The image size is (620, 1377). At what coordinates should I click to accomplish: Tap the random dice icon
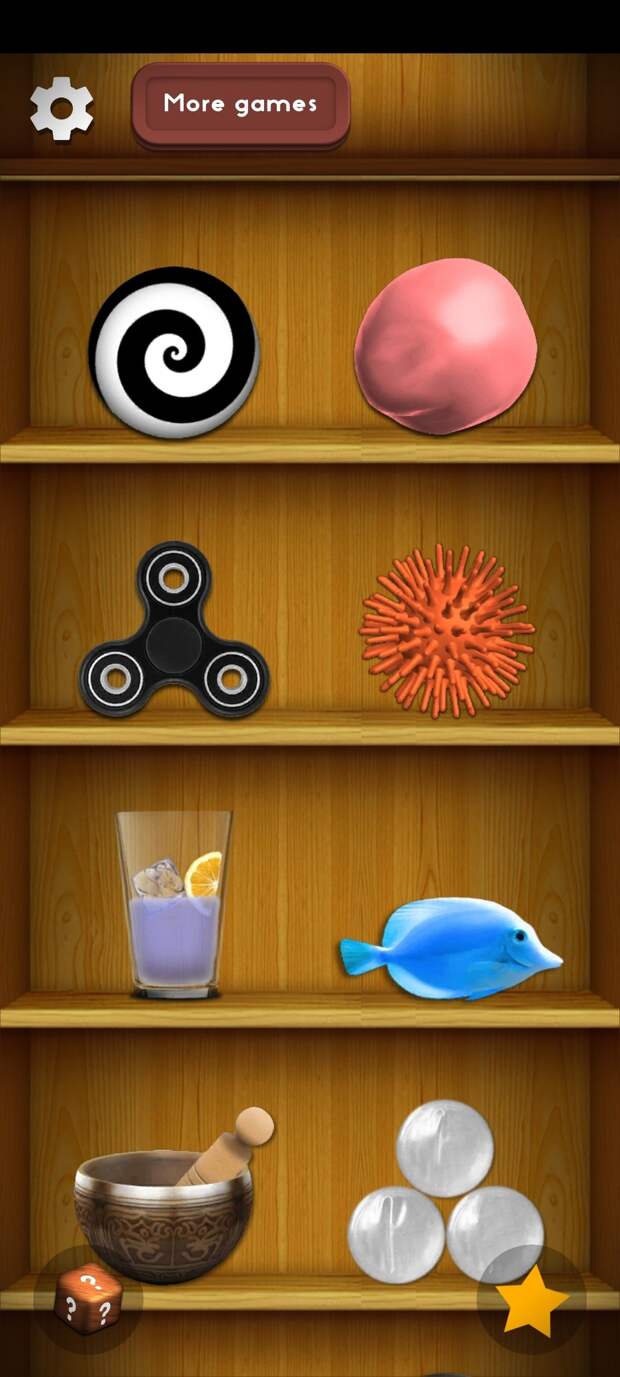coord(88,1298)
